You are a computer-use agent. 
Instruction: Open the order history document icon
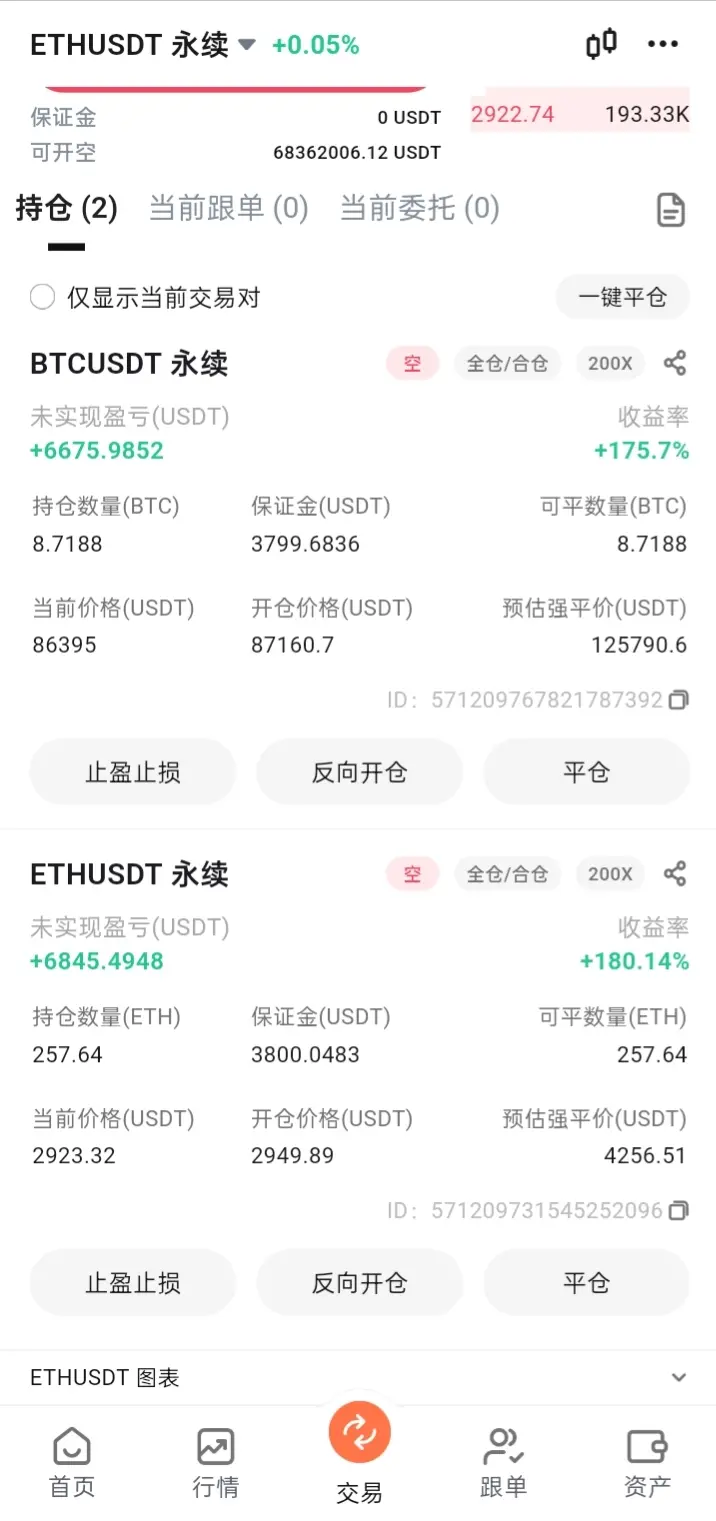tap(671, 210)
